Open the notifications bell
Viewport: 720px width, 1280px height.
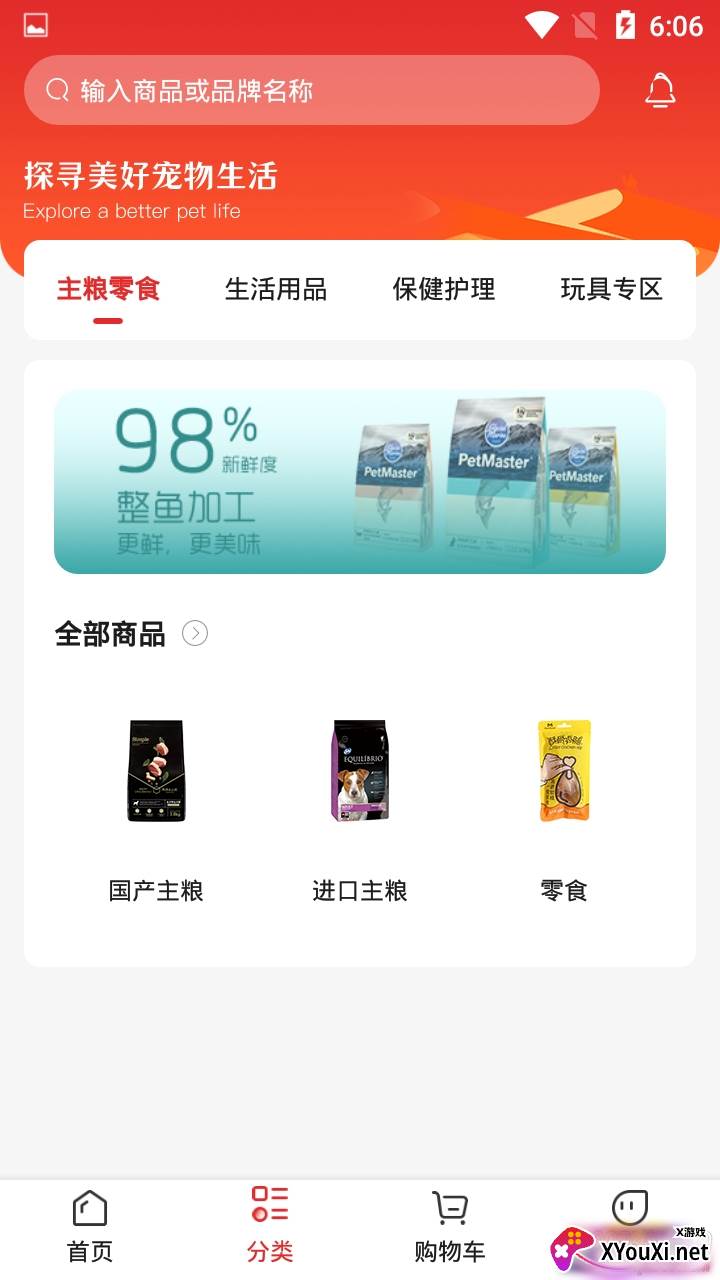660,91
